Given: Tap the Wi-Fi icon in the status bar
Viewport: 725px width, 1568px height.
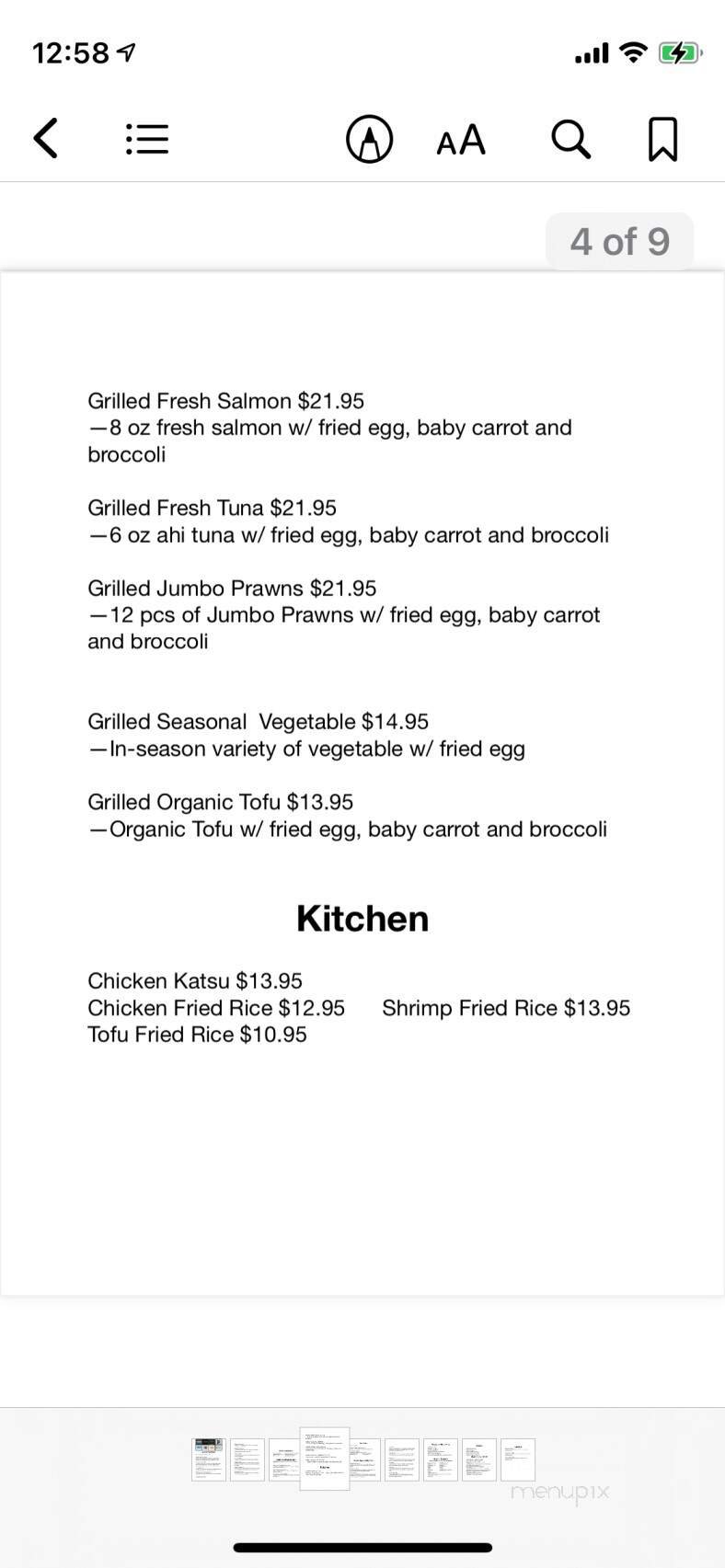Looking at the screenshot, I should [632, 52].
